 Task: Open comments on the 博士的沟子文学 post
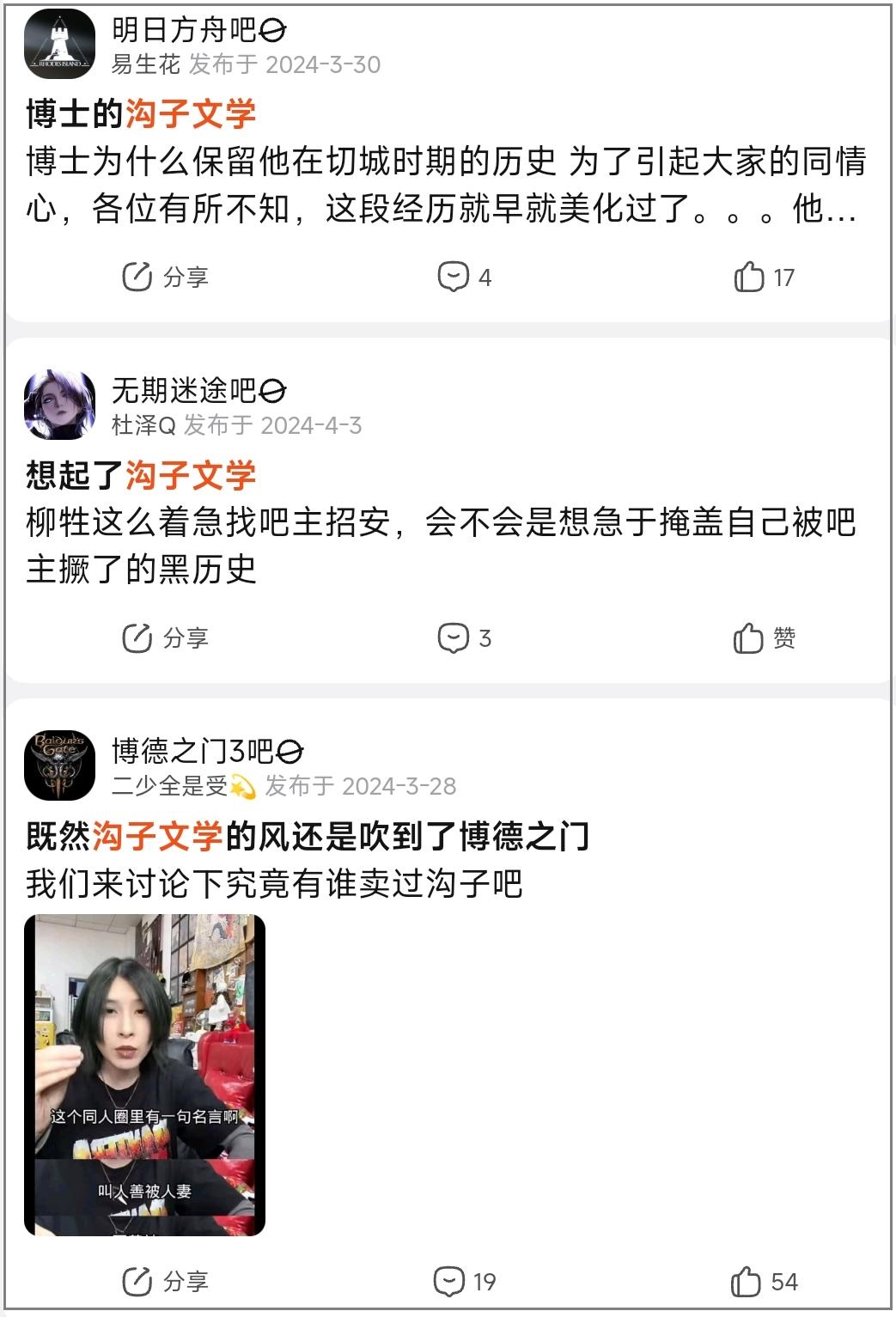point(464,277)
